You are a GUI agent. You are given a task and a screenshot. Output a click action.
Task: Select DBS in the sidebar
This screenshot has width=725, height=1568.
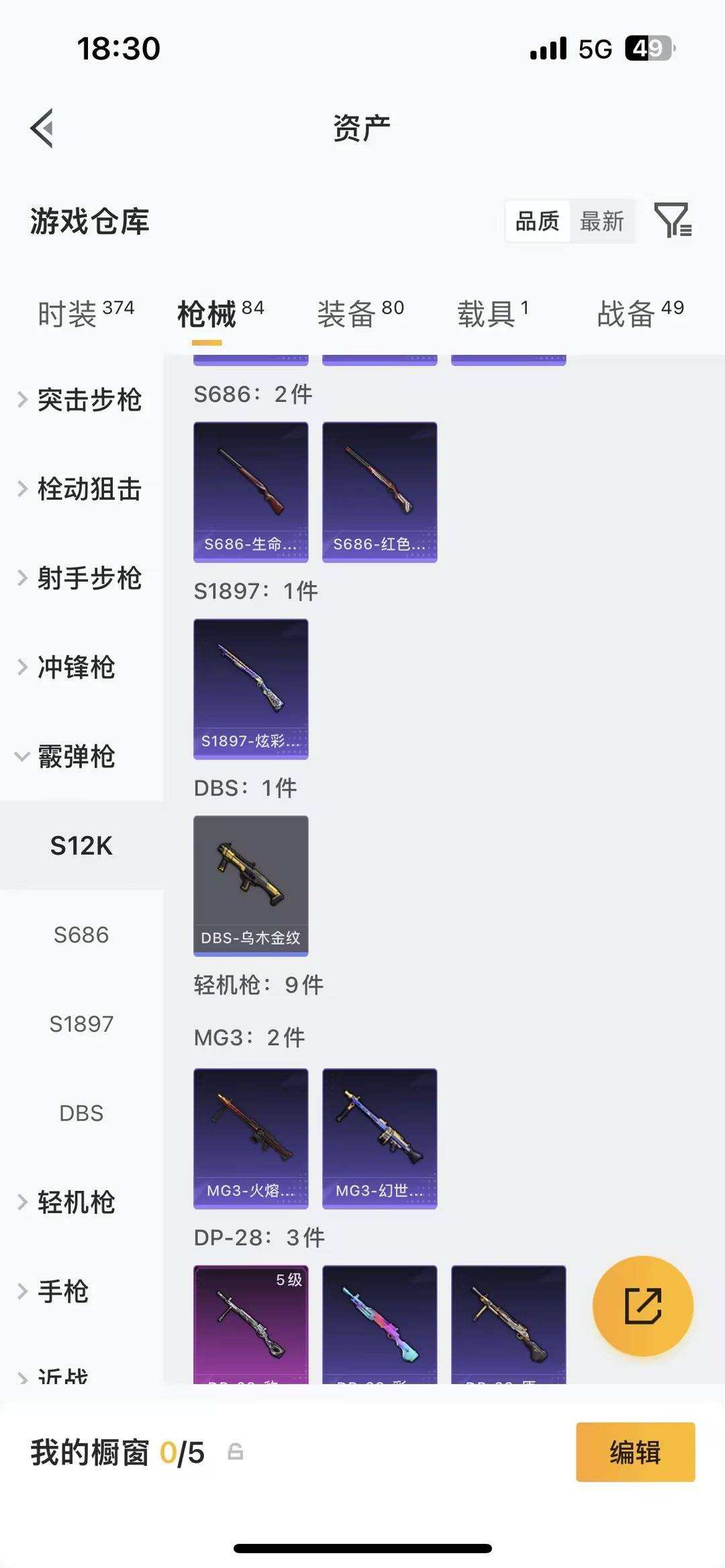(x=81, y=1112)
